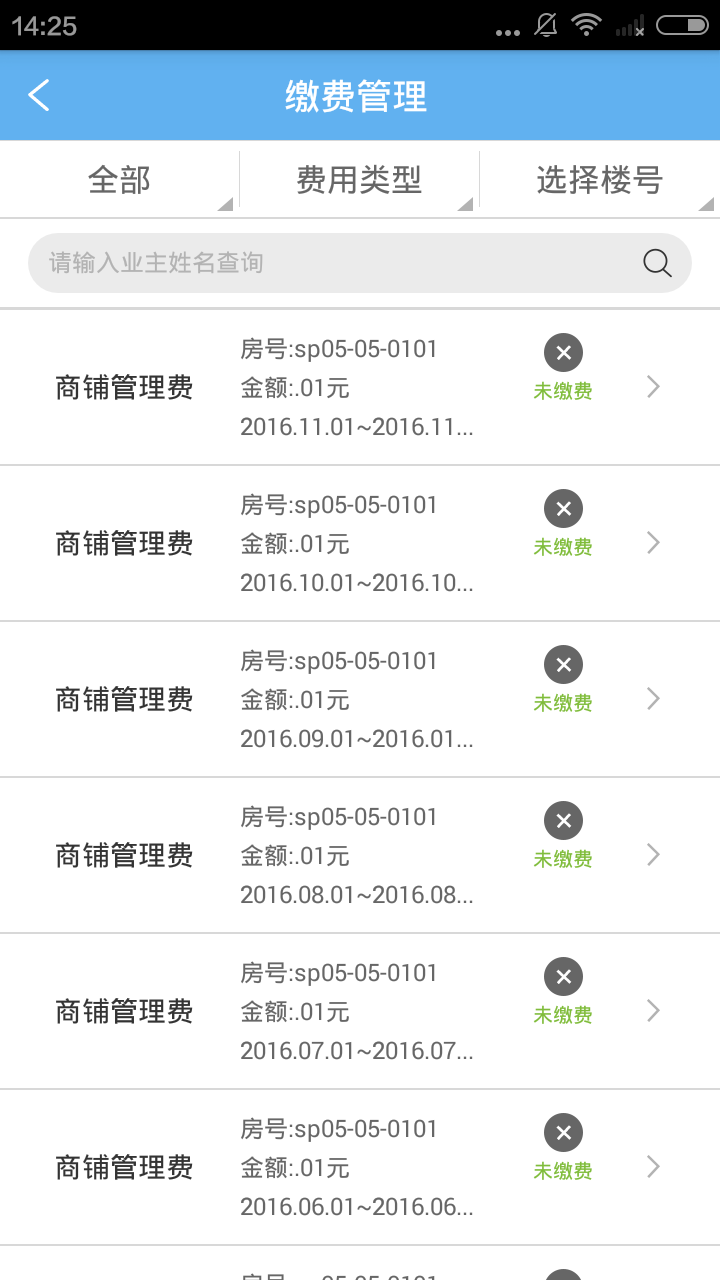View the 2016.09.01 商铺管理费 record
Viewport: 720px width, 1280px height.
[360, 699]
